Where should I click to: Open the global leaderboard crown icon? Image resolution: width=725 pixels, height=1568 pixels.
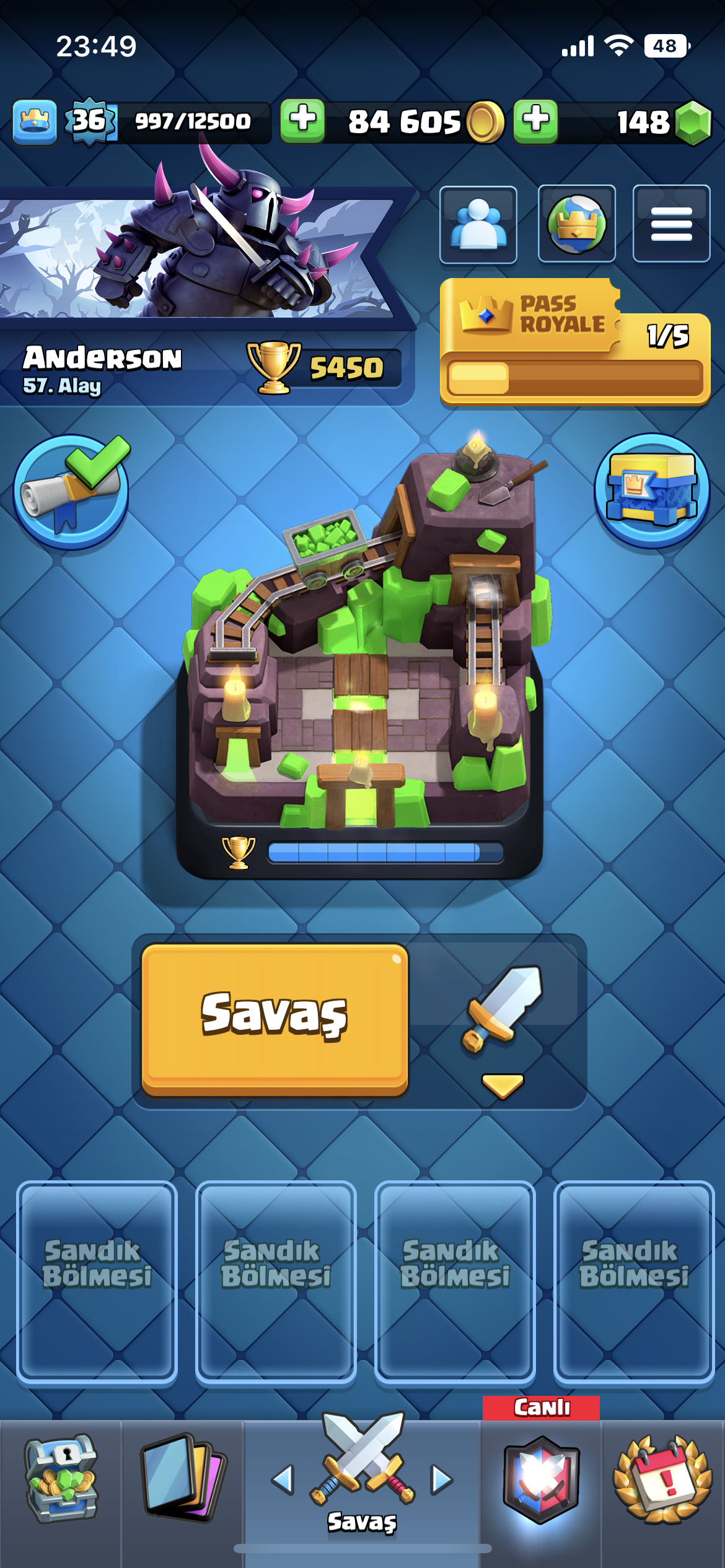click(x=576, y=224)
